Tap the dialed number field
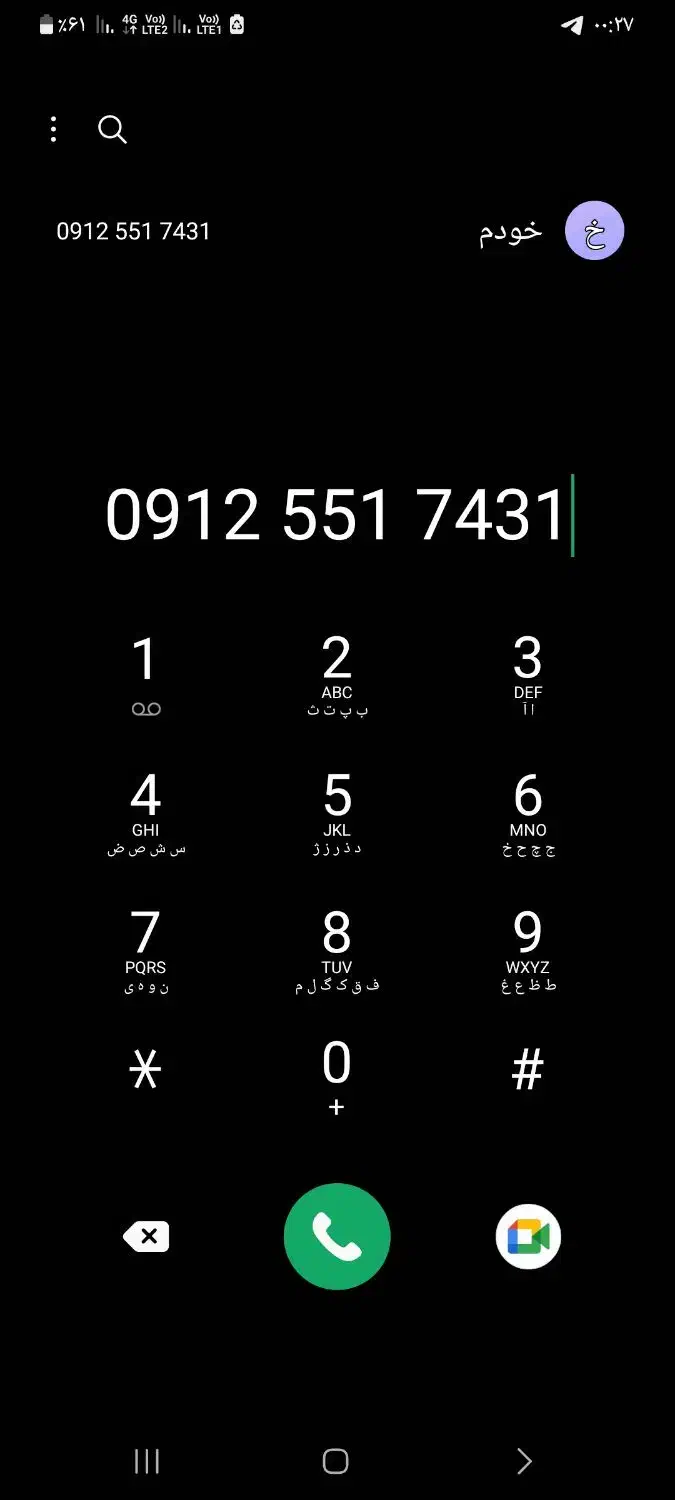 click(338, 516)
